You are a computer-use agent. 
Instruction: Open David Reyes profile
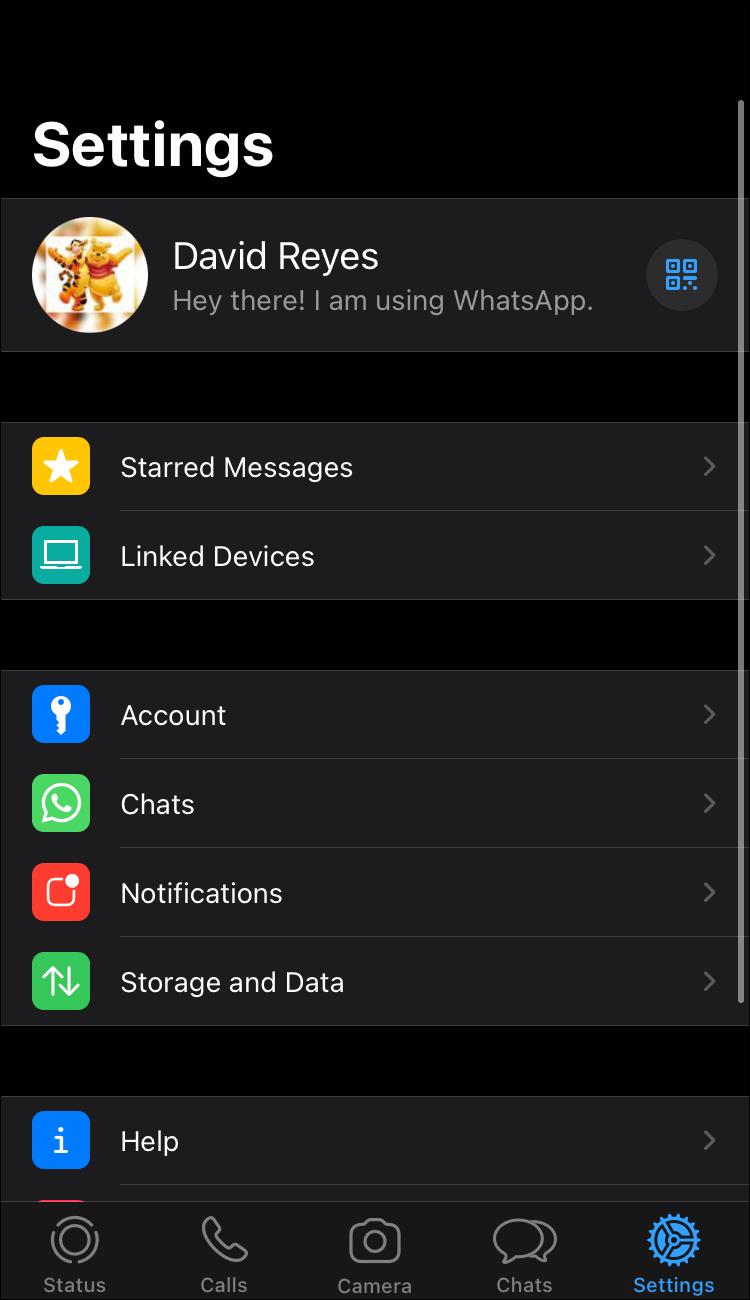(x=375, y=275)
